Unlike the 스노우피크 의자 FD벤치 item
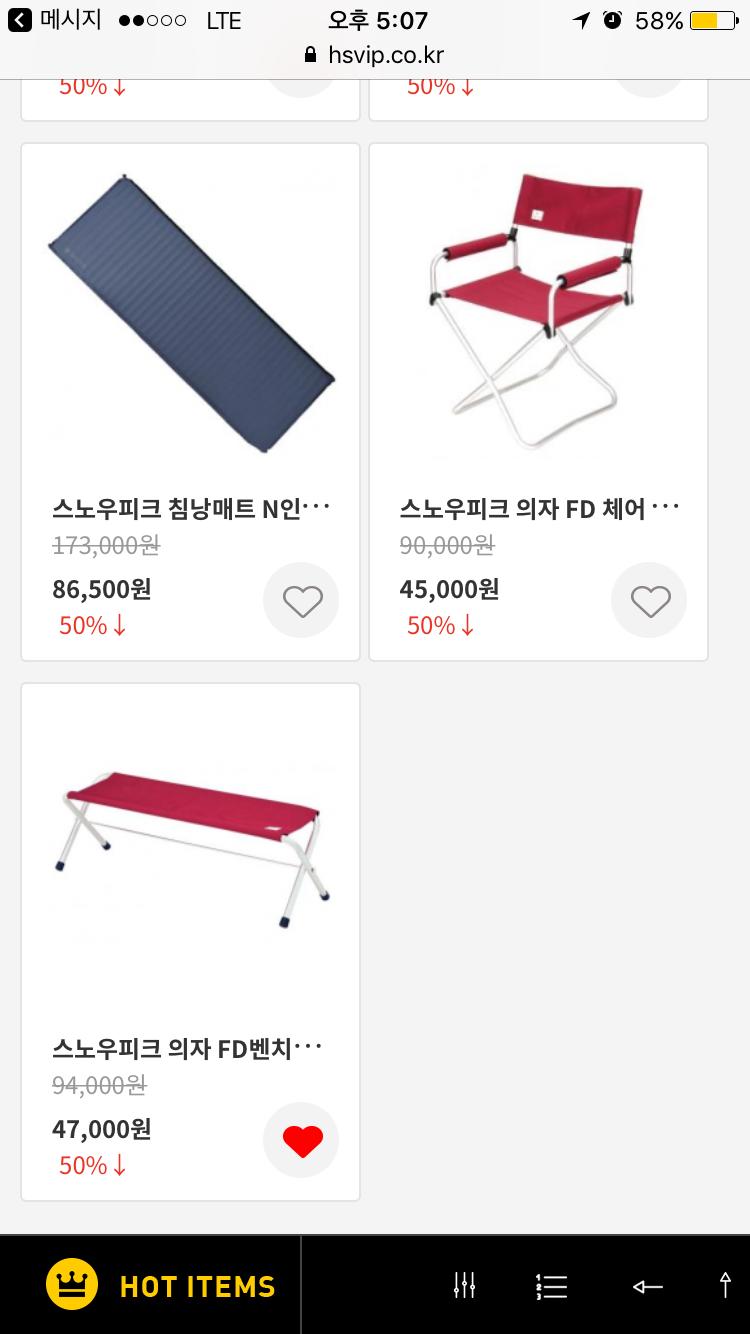Screen dimensions: 750x1334 click(301, 1141)
